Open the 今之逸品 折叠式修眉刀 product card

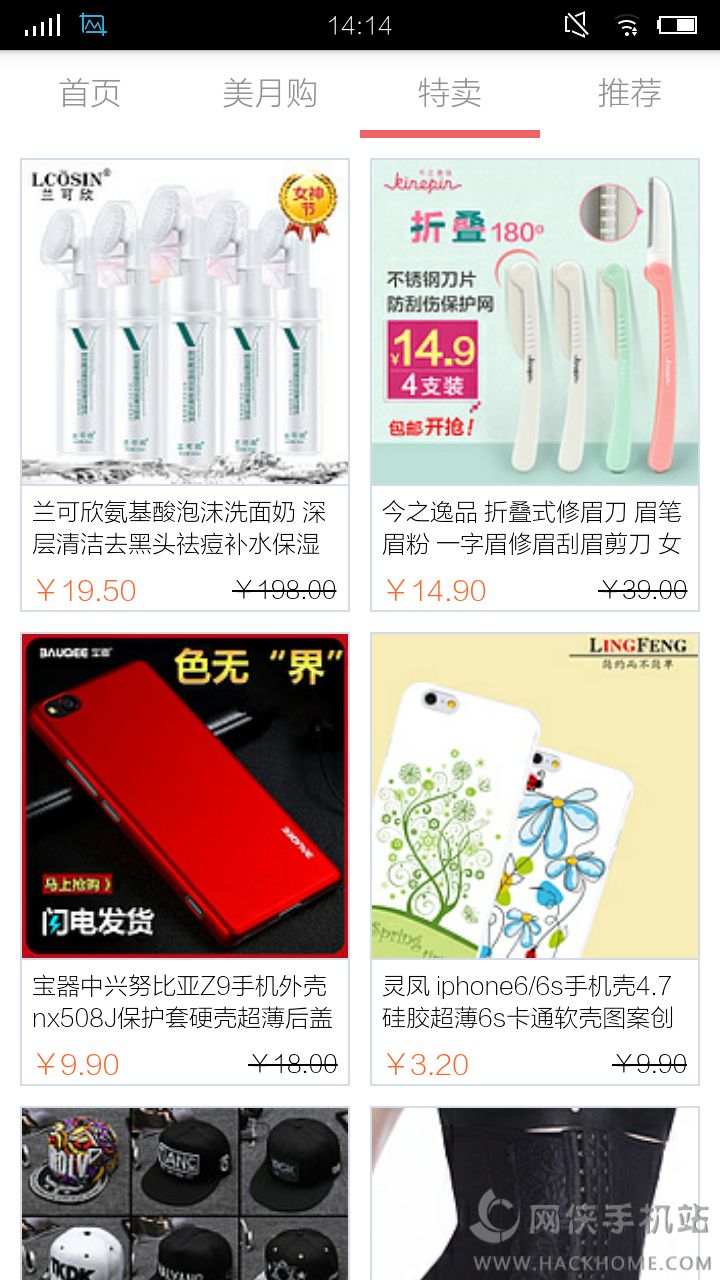[x=535, y=385]
